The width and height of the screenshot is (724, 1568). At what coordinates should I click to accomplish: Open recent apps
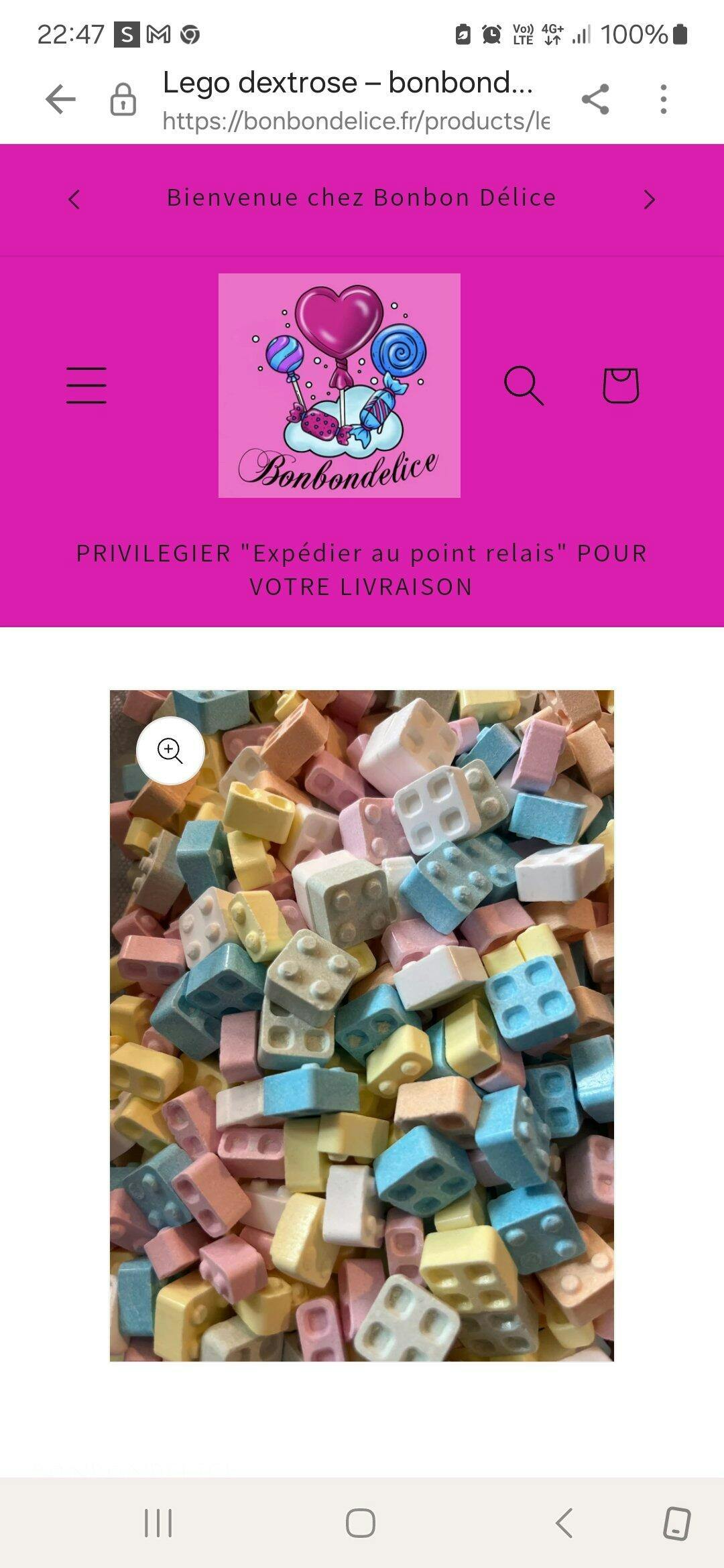click(x=159, y=1523)
